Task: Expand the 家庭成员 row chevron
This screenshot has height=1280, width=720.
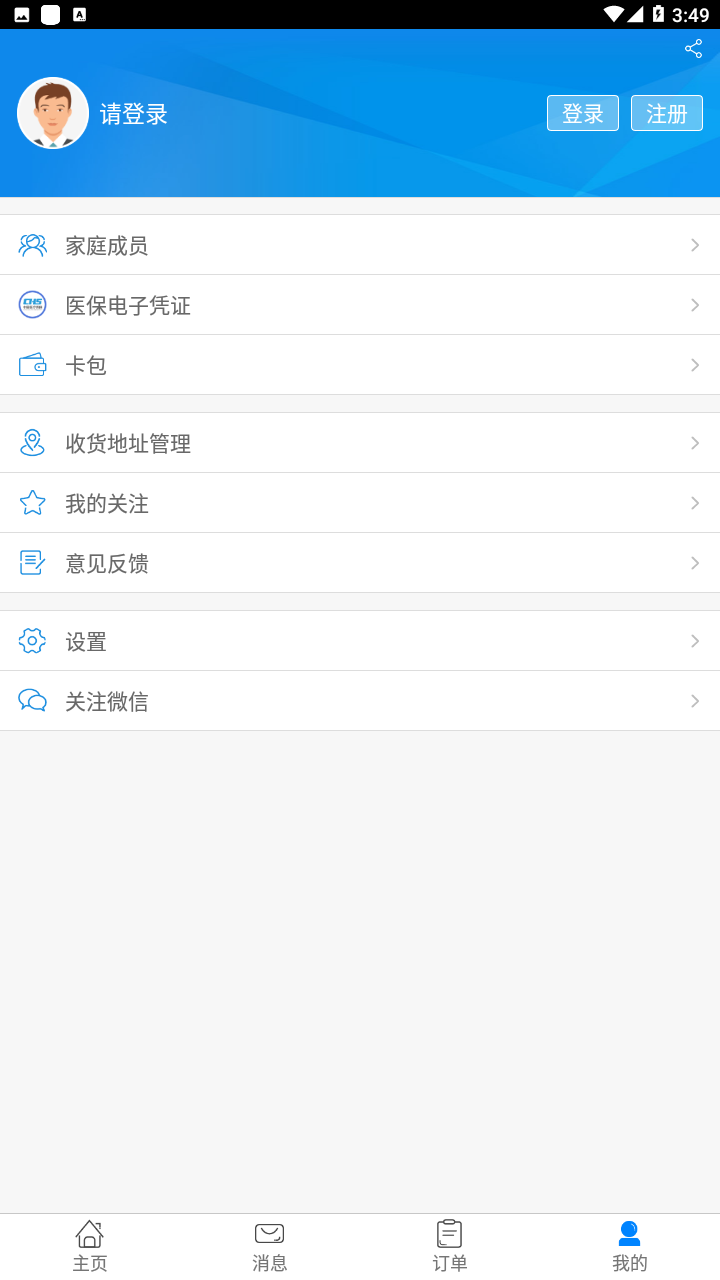Action: pos(695,245)
